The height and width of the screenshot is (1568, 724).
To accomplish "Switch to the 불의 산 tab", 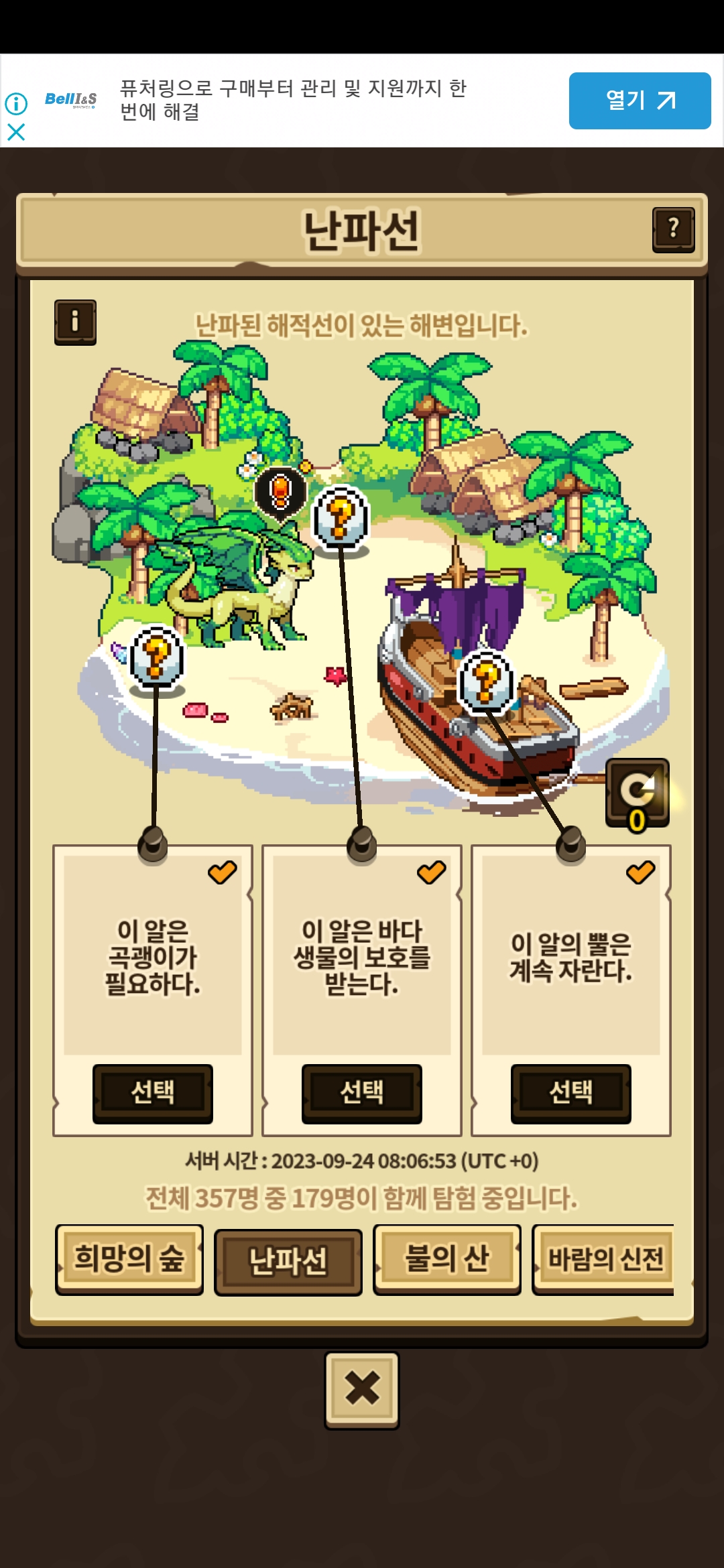I will point(447,1259).
